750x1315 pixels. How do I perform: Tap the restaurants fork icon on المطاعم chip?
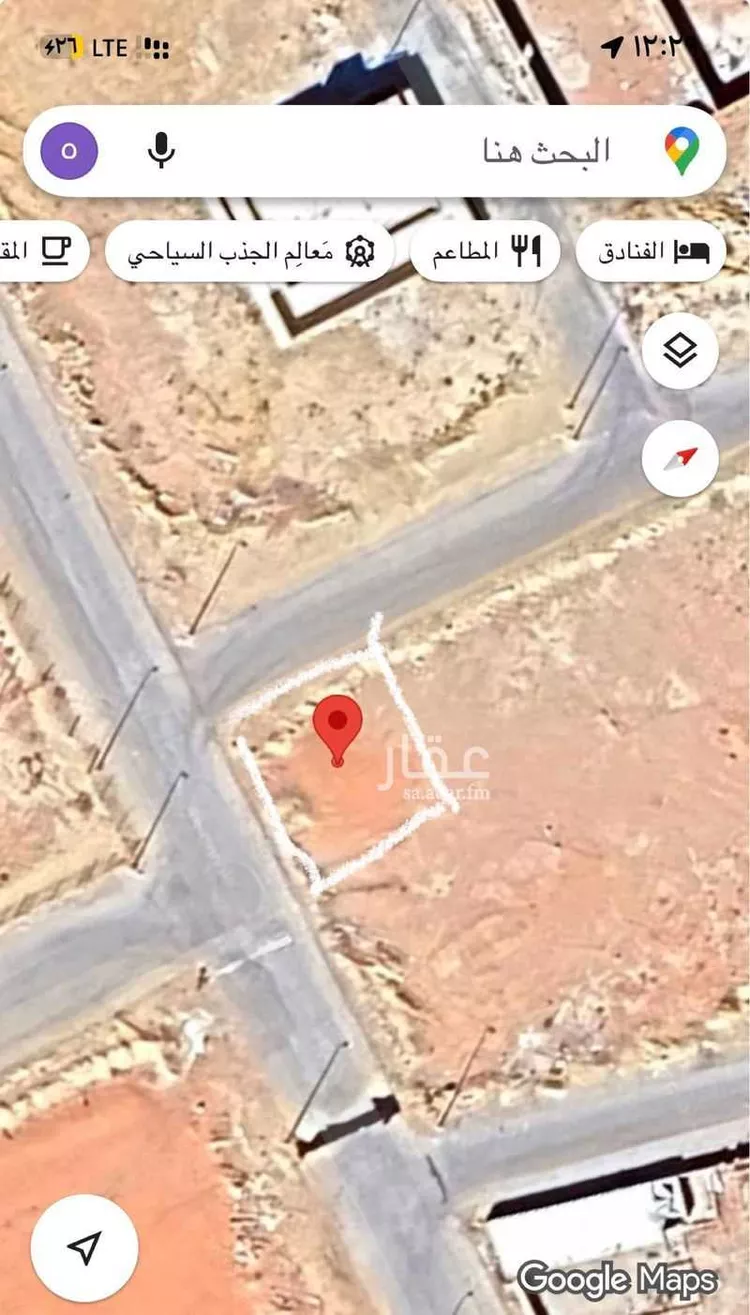(527, 251)
